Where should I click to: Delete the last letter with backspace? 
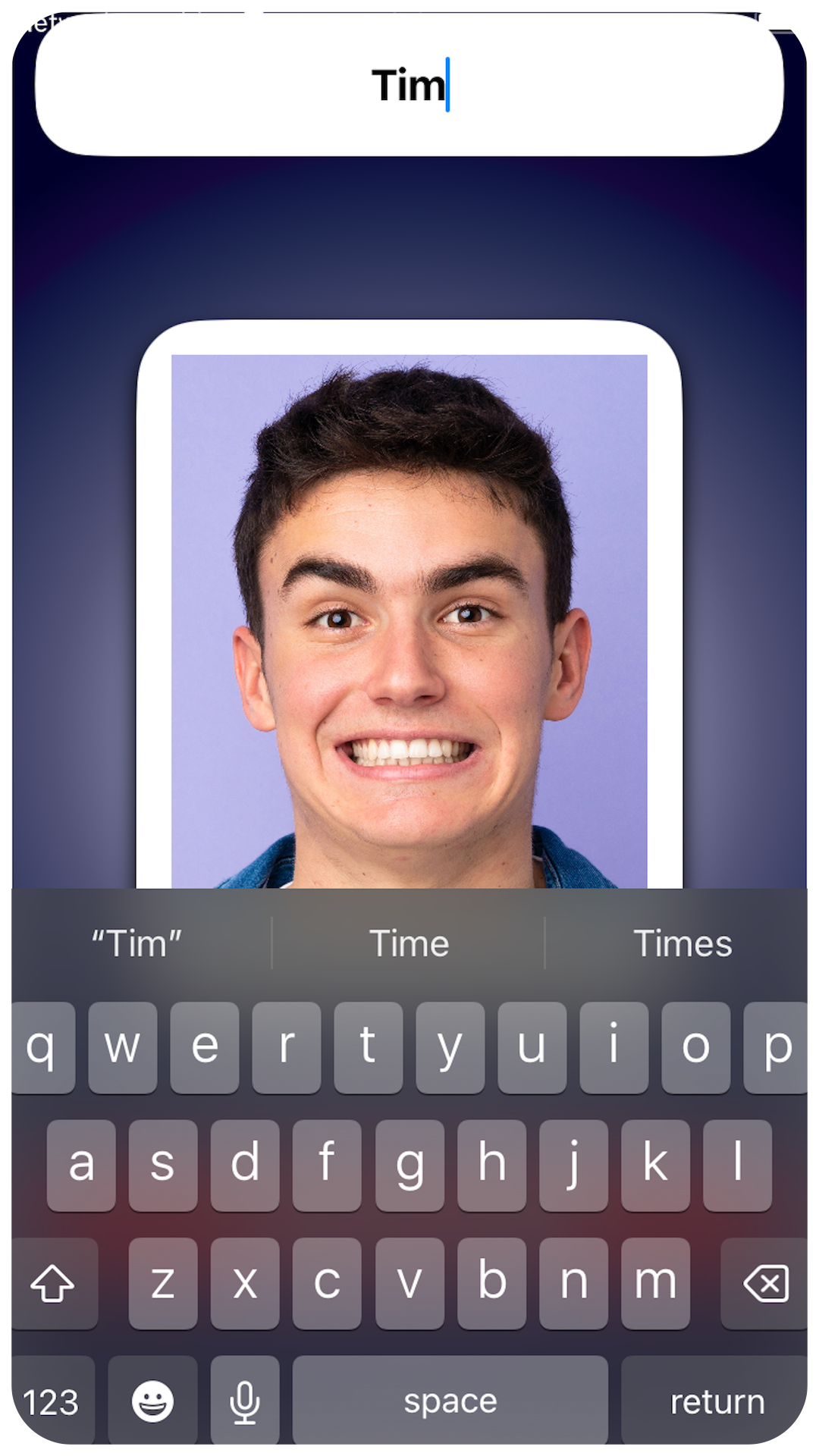(x=766, y=1283)
